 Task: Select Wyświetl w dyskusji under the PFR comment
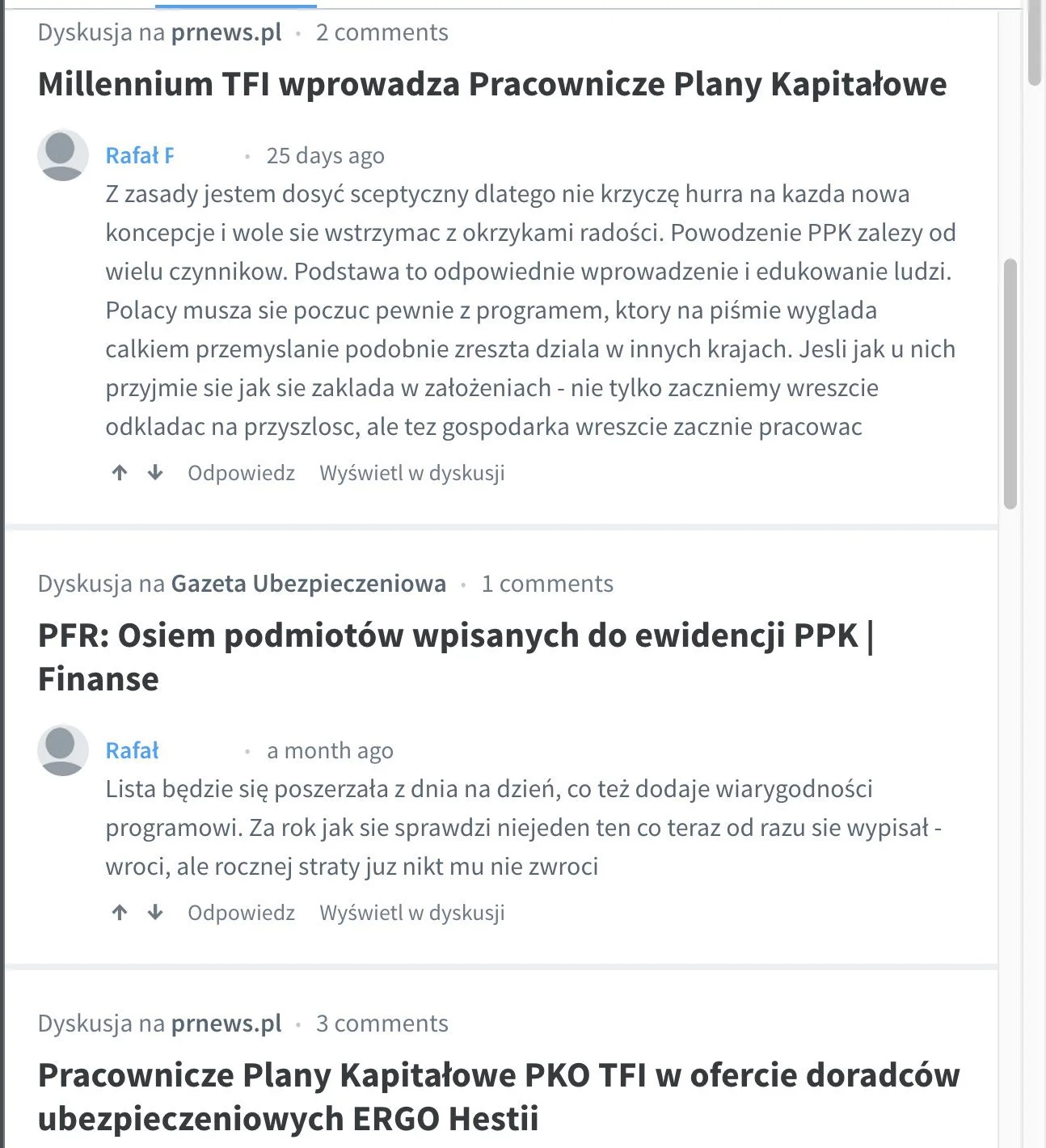411,913
